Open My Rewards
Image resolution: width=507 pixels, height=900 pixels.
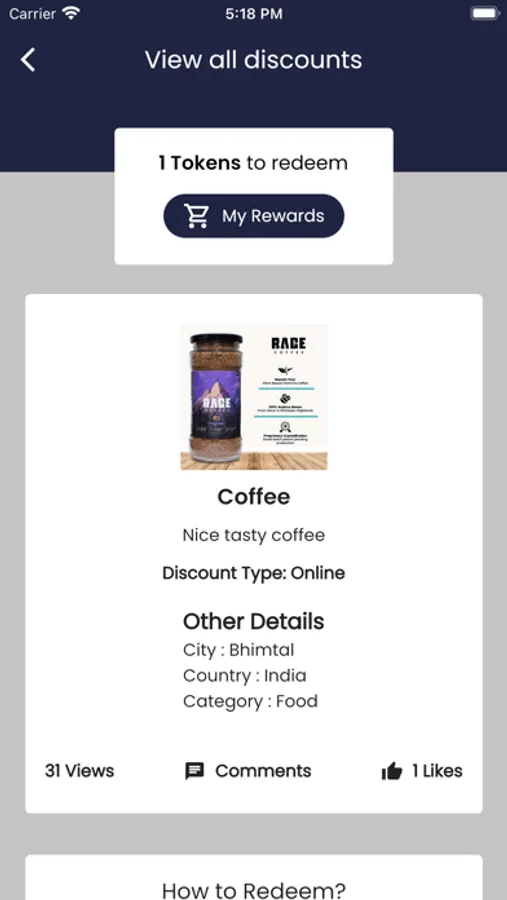(x=254, y=216)
